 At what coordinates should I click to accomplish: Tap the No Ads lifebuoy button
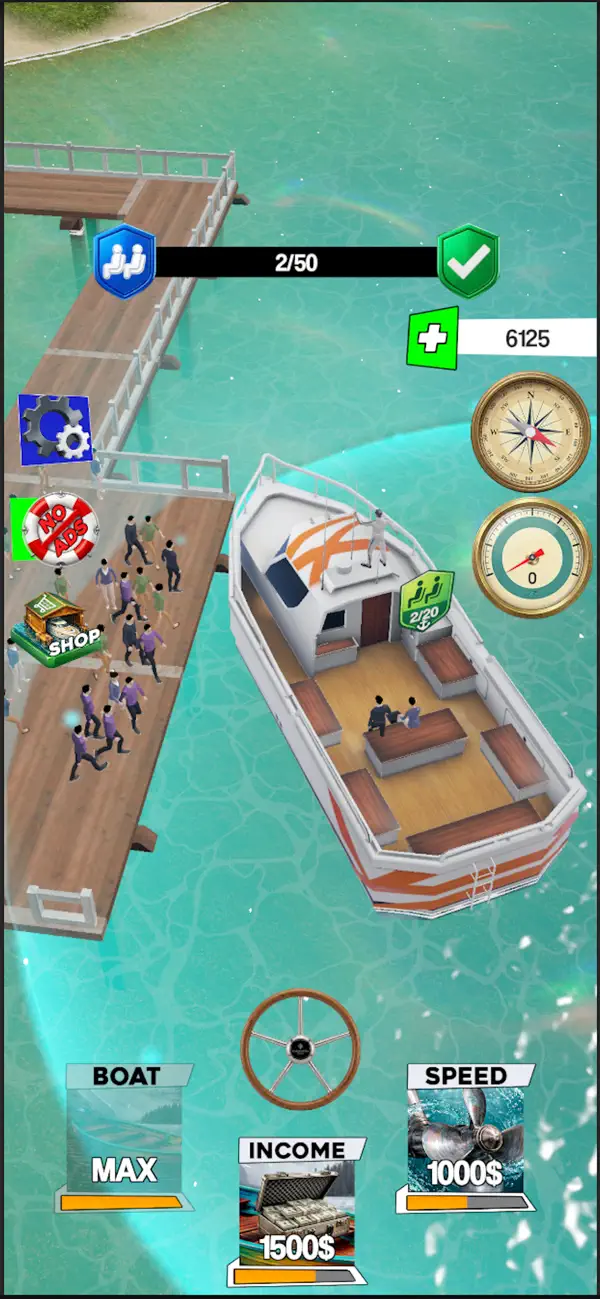(x=59, y=530)
